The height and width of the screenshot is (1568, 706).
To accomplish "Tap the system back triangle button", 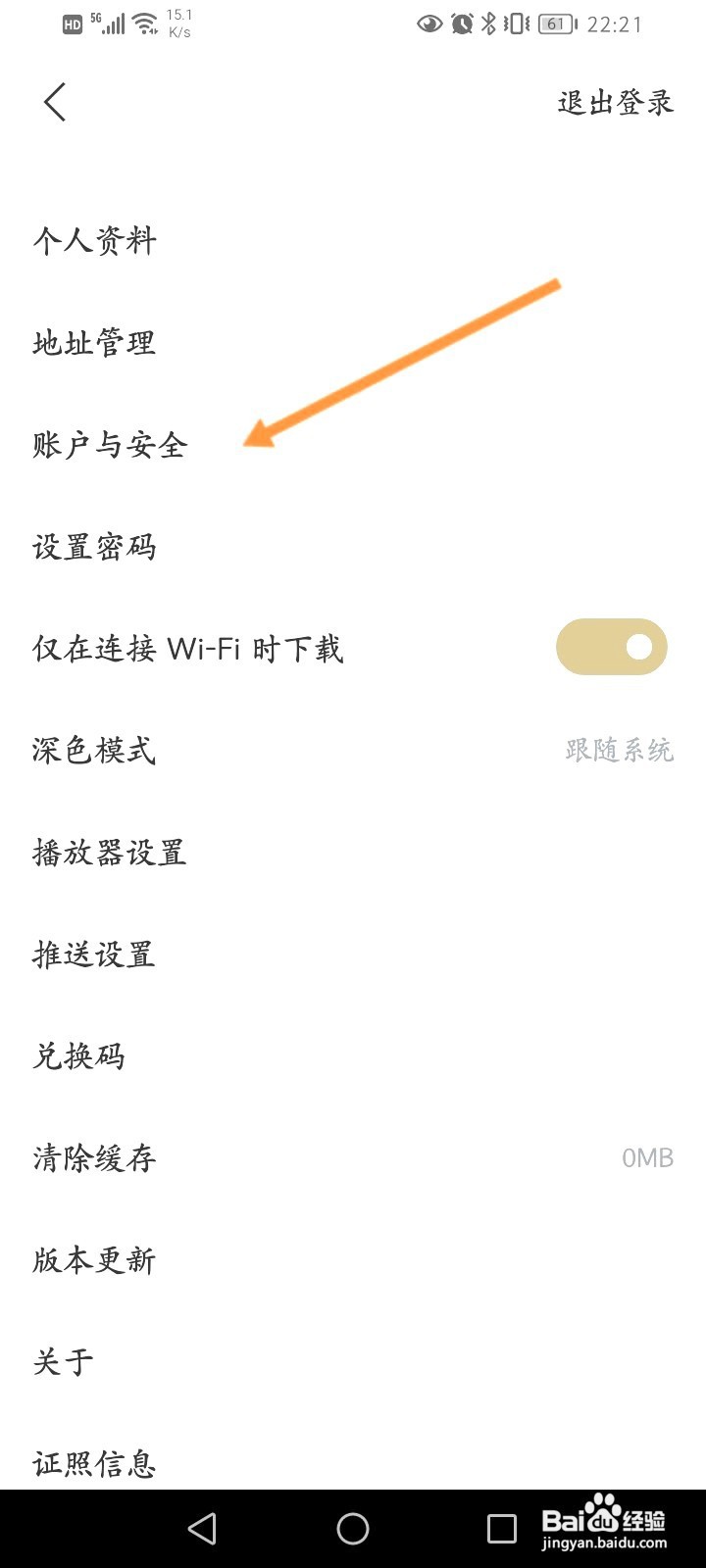I will click(x=202, y=1529).
